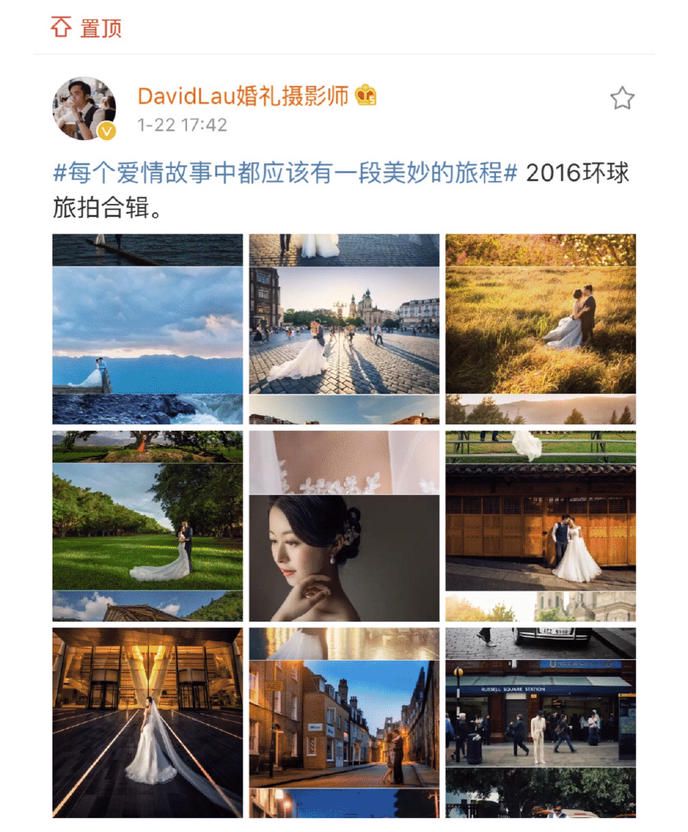
Task: Favorite this post with the star icon
Action: point(622,97)
